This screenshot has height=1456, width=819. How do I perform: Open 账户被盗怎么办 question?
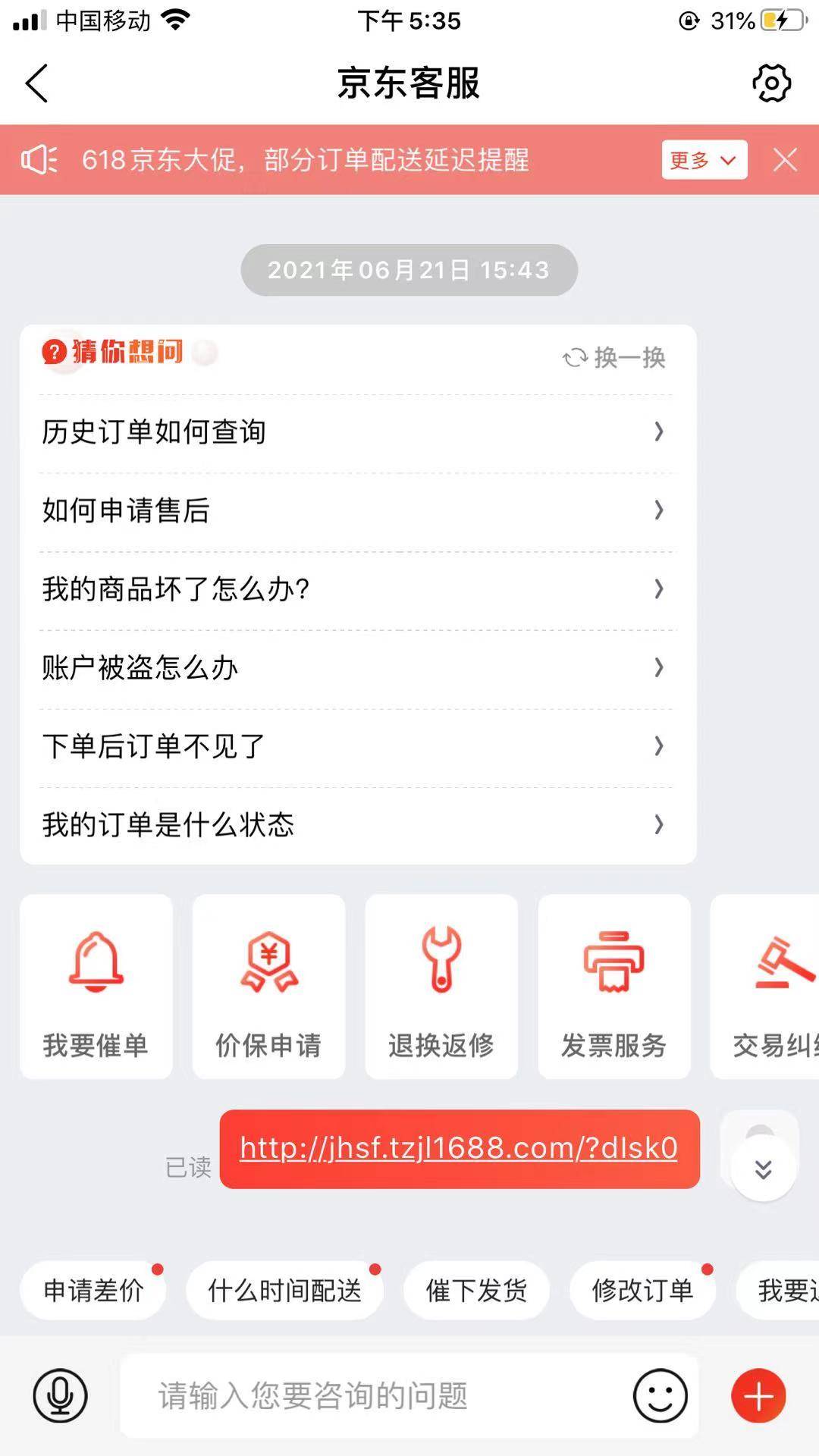tap(356, 668)
